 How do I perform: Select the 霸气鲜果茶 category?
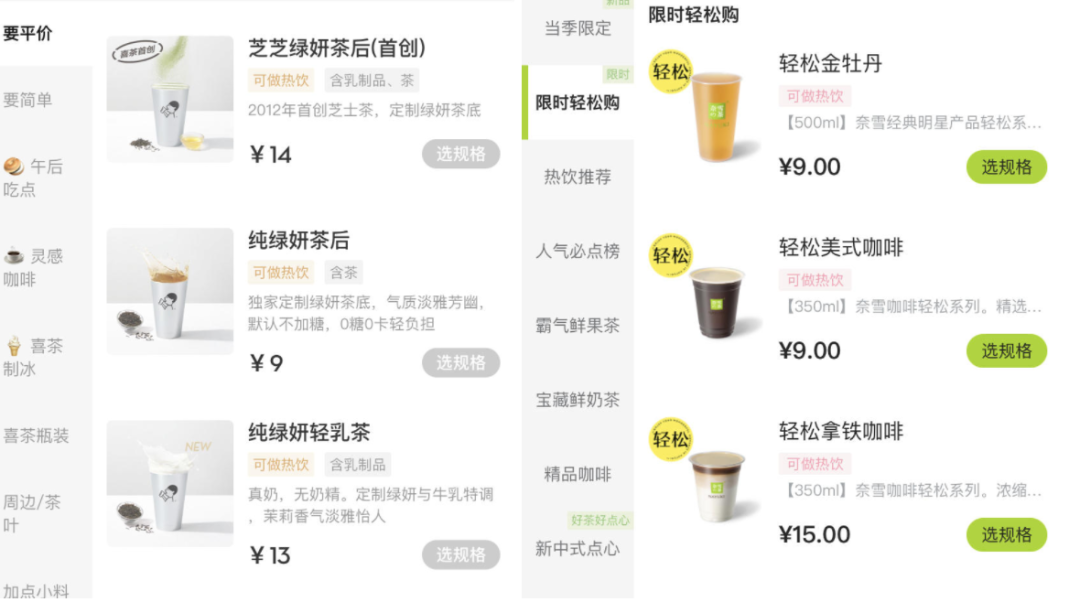click(x=577, y=325)
